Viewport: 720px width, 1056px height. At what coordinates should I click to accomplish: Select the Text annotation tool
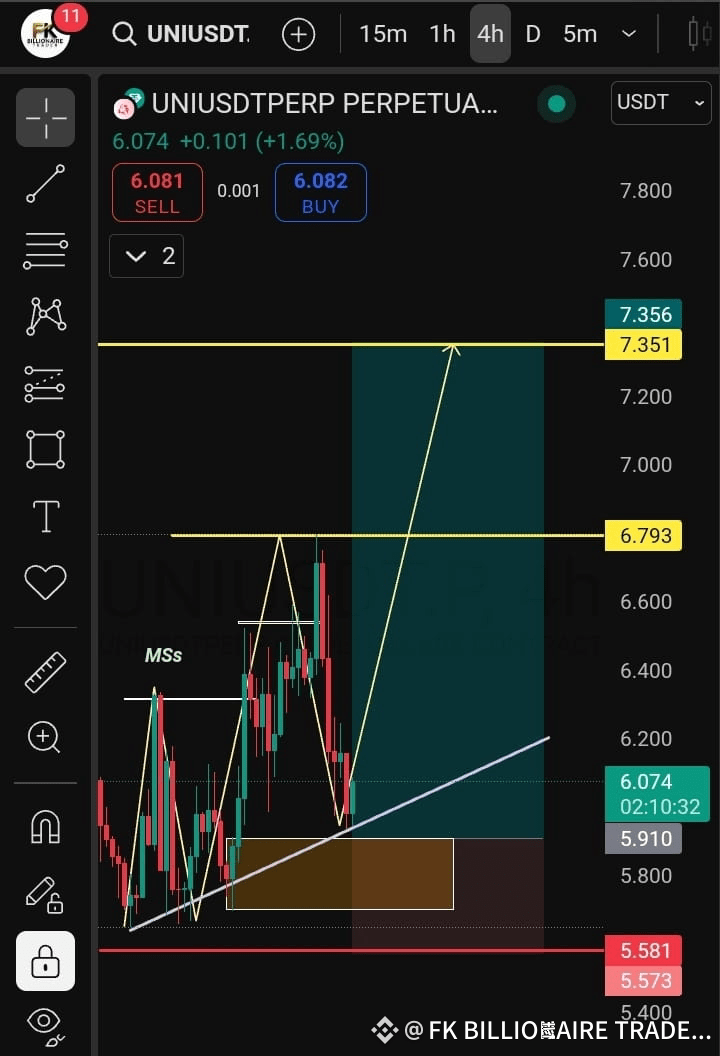point(45,516)
